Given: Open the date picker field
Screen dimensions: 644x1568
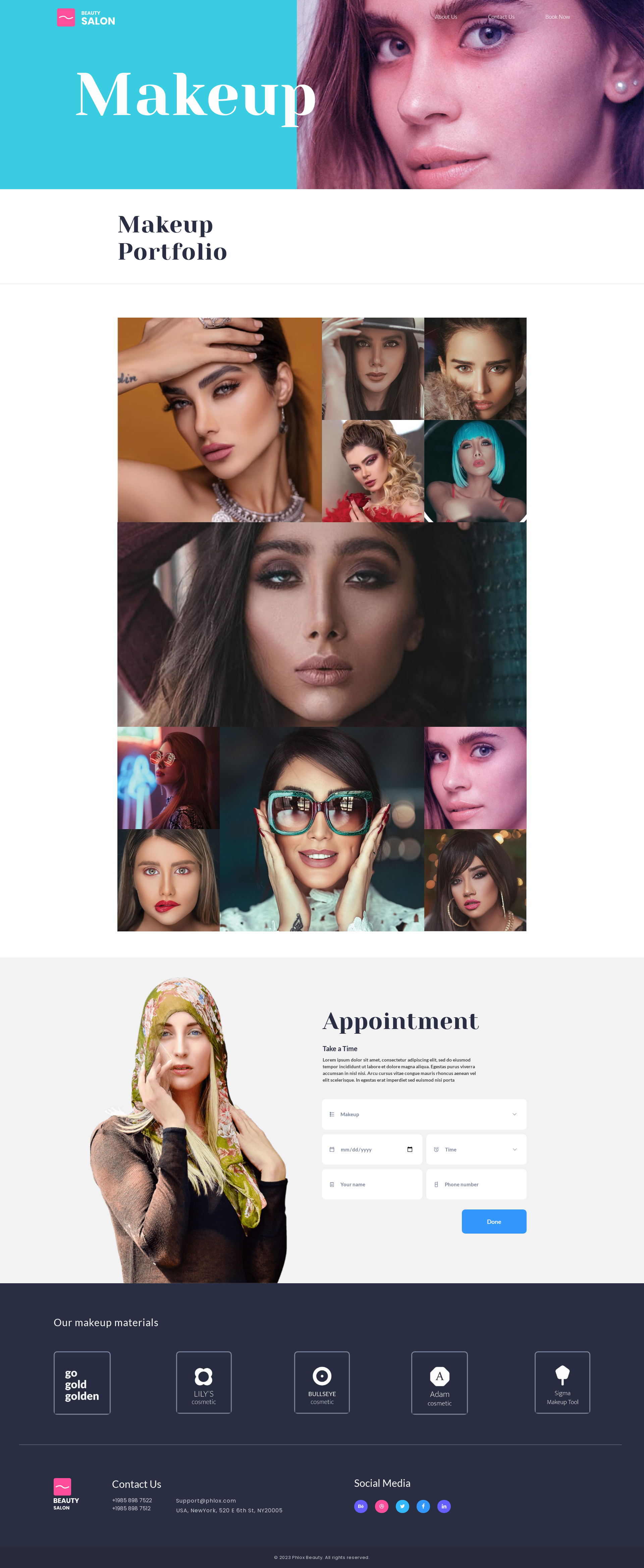Looking at the screenshot, I should point(372,1149).
